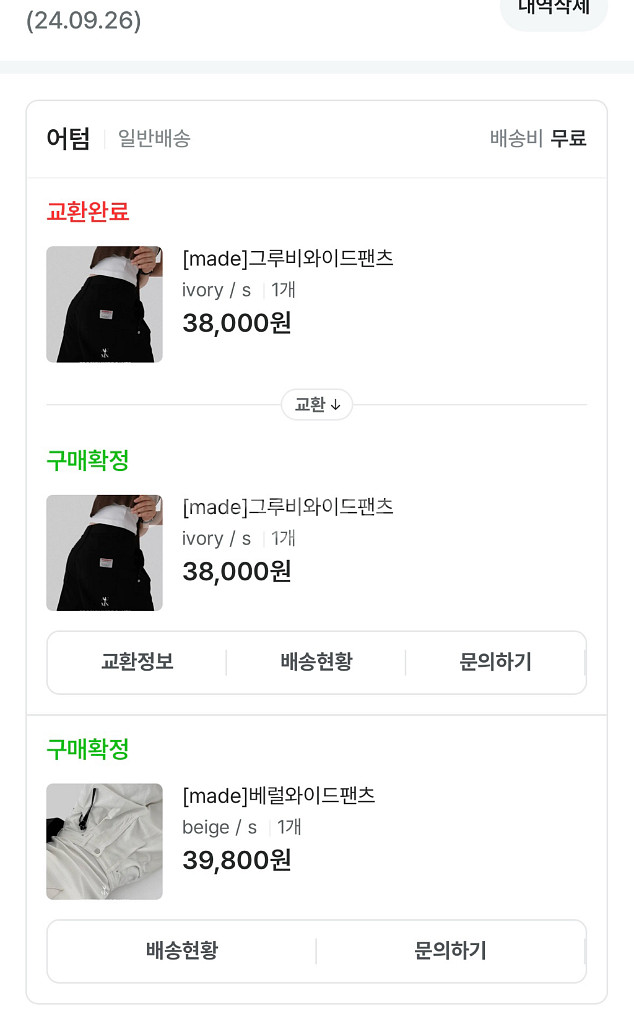This screenshot has width=634, height=1024.
Task: Open the 구매확정 그루비와이드팬츠 product image
Action: pos(104,552)
